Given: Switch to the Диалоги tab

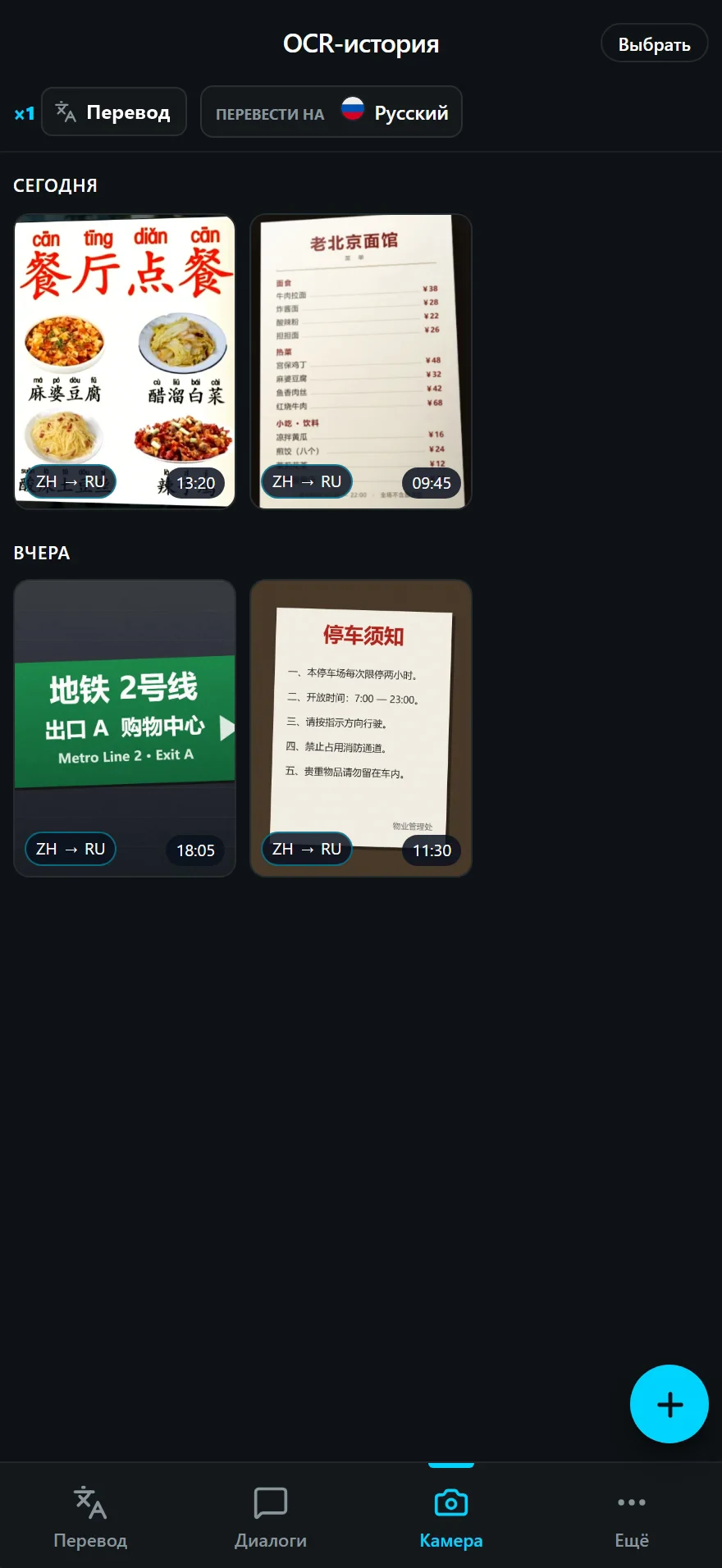Looking at the screenshot, I should pyautogui.click(x=271, y=1516).
